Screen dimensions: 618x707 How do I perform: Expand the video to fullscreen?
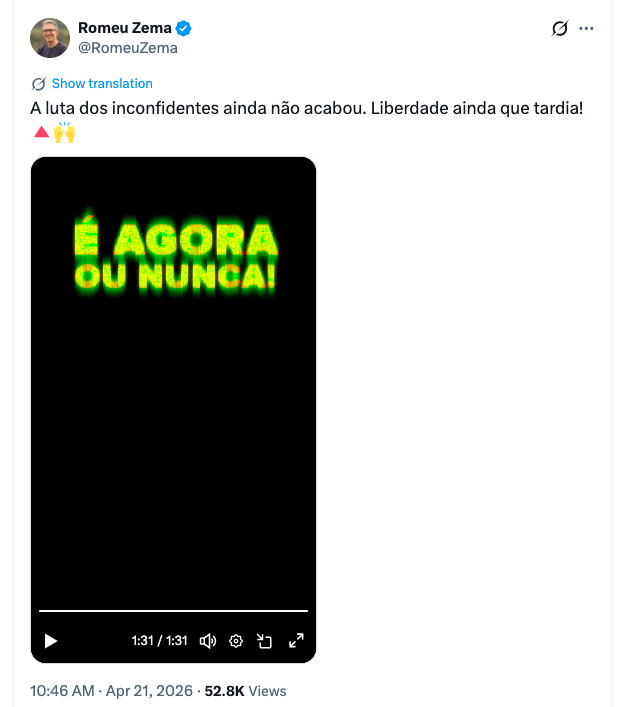tap(296, 641)
